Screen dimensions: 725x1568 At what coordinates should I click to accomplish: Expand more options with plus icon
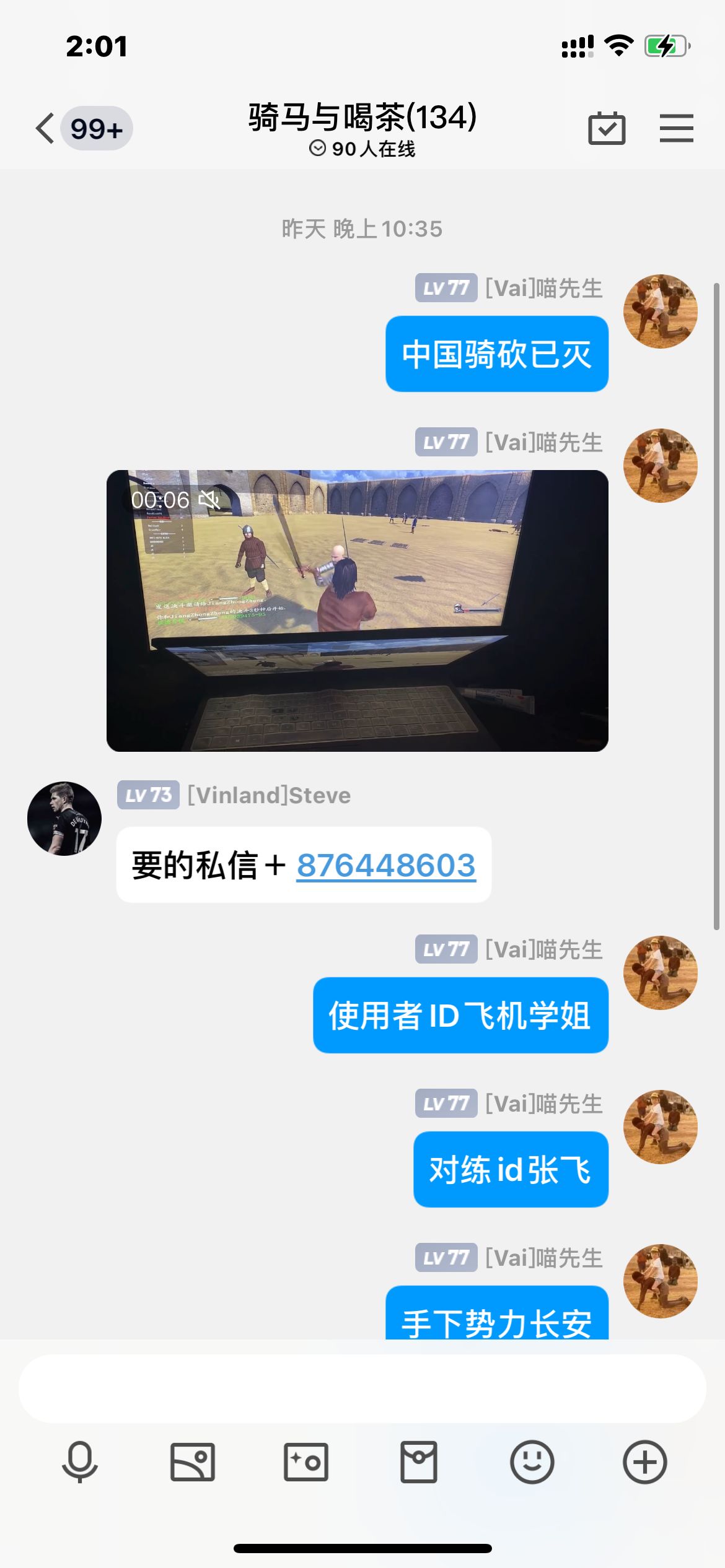pos(644,1461)
